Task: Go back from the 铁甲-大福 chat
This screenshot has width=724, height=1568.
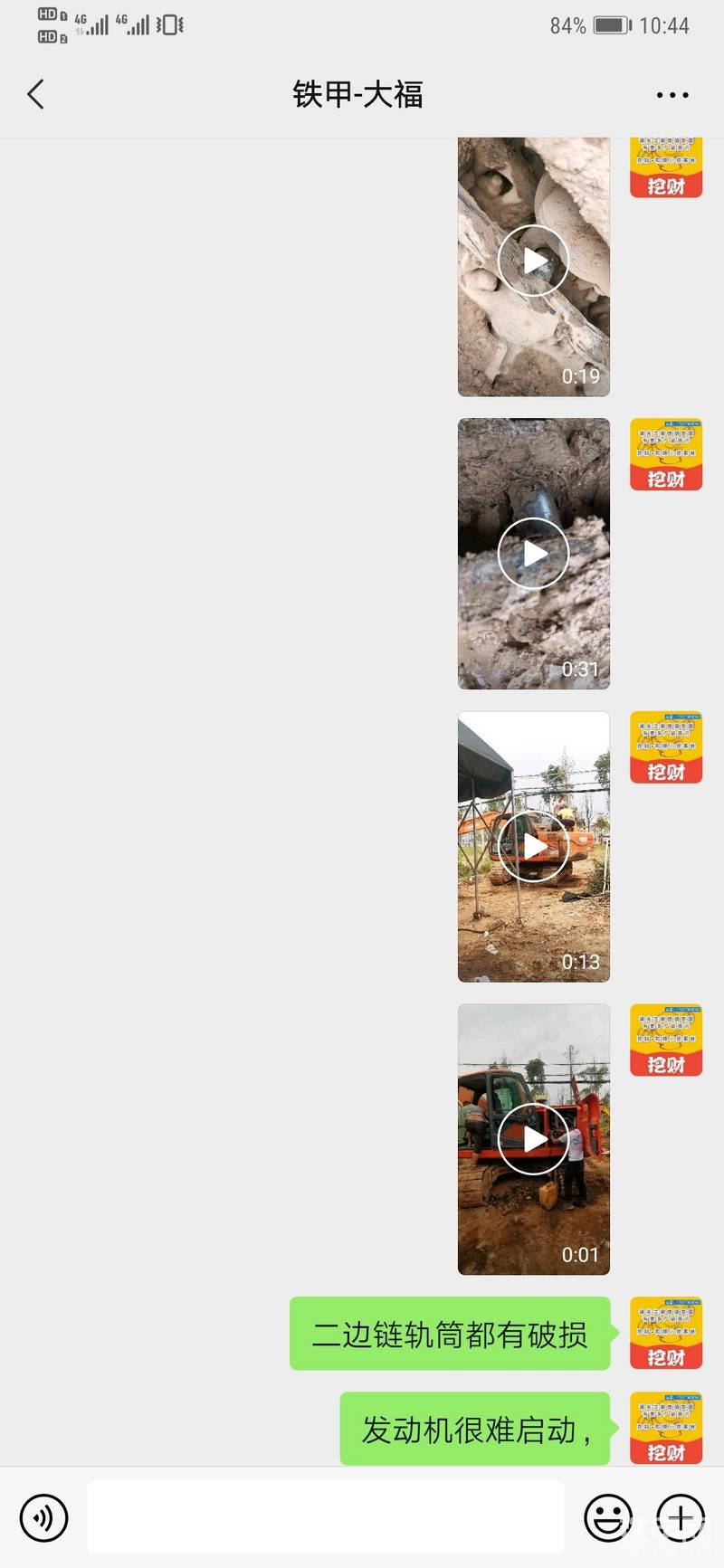Action: (36, 94)
